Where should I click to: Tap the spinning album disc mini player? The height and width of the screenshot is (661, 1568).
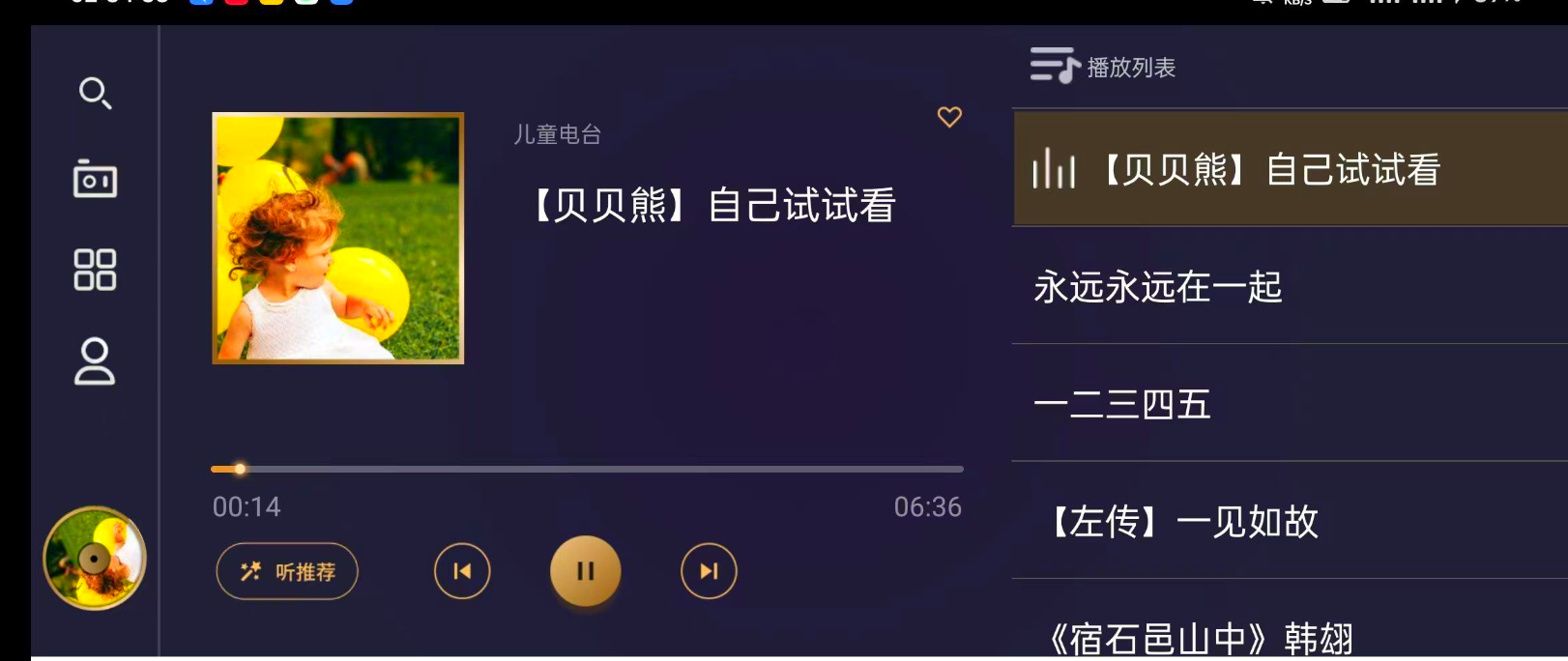95,559
